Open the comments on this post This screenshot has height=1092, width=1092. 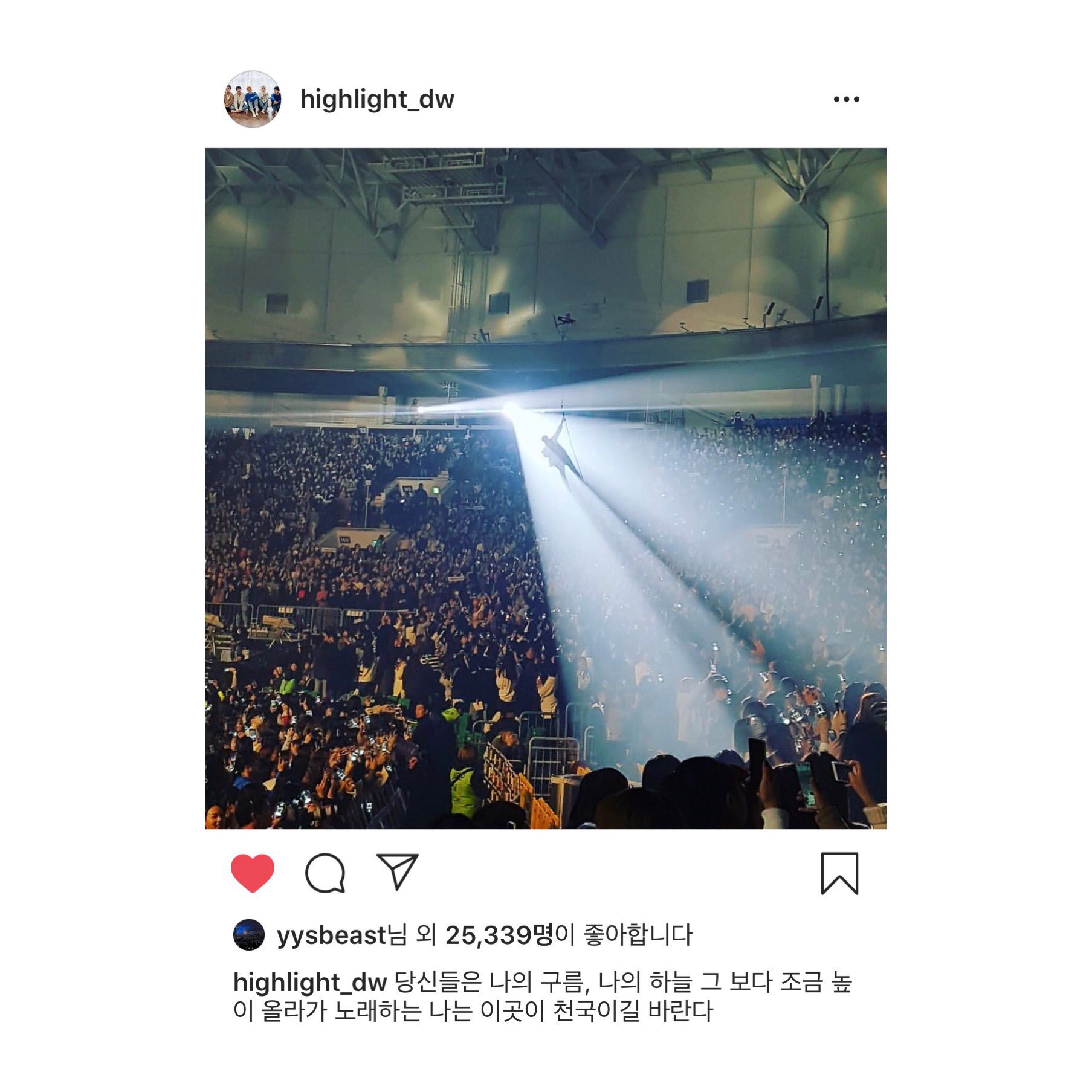(x=325, y=873)
